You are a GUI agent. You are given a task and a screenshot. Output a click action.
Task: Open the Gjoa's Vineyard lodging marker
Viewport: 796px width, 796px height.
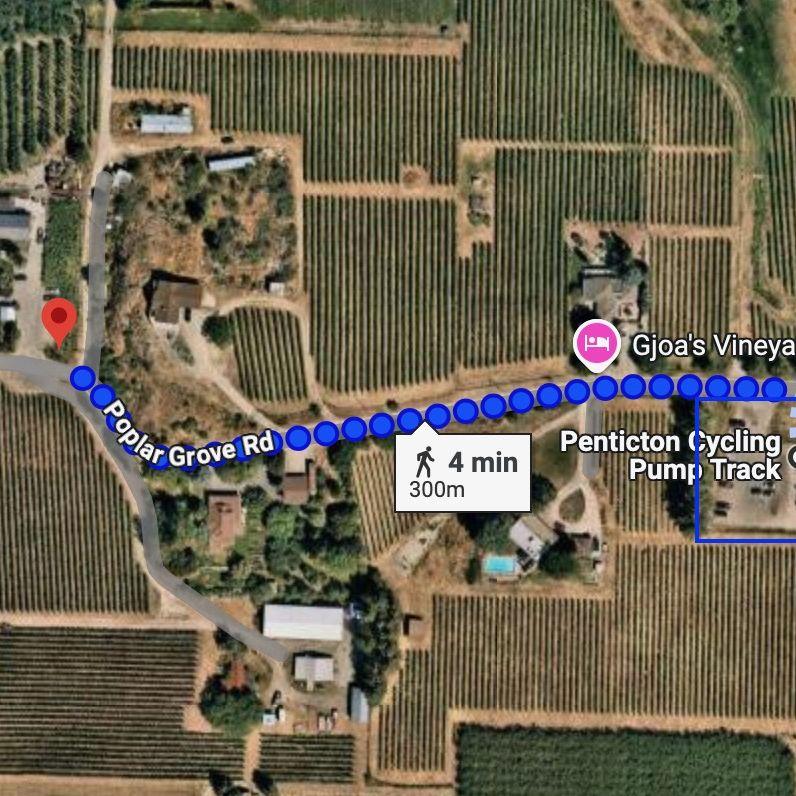(x=597, y=344)
